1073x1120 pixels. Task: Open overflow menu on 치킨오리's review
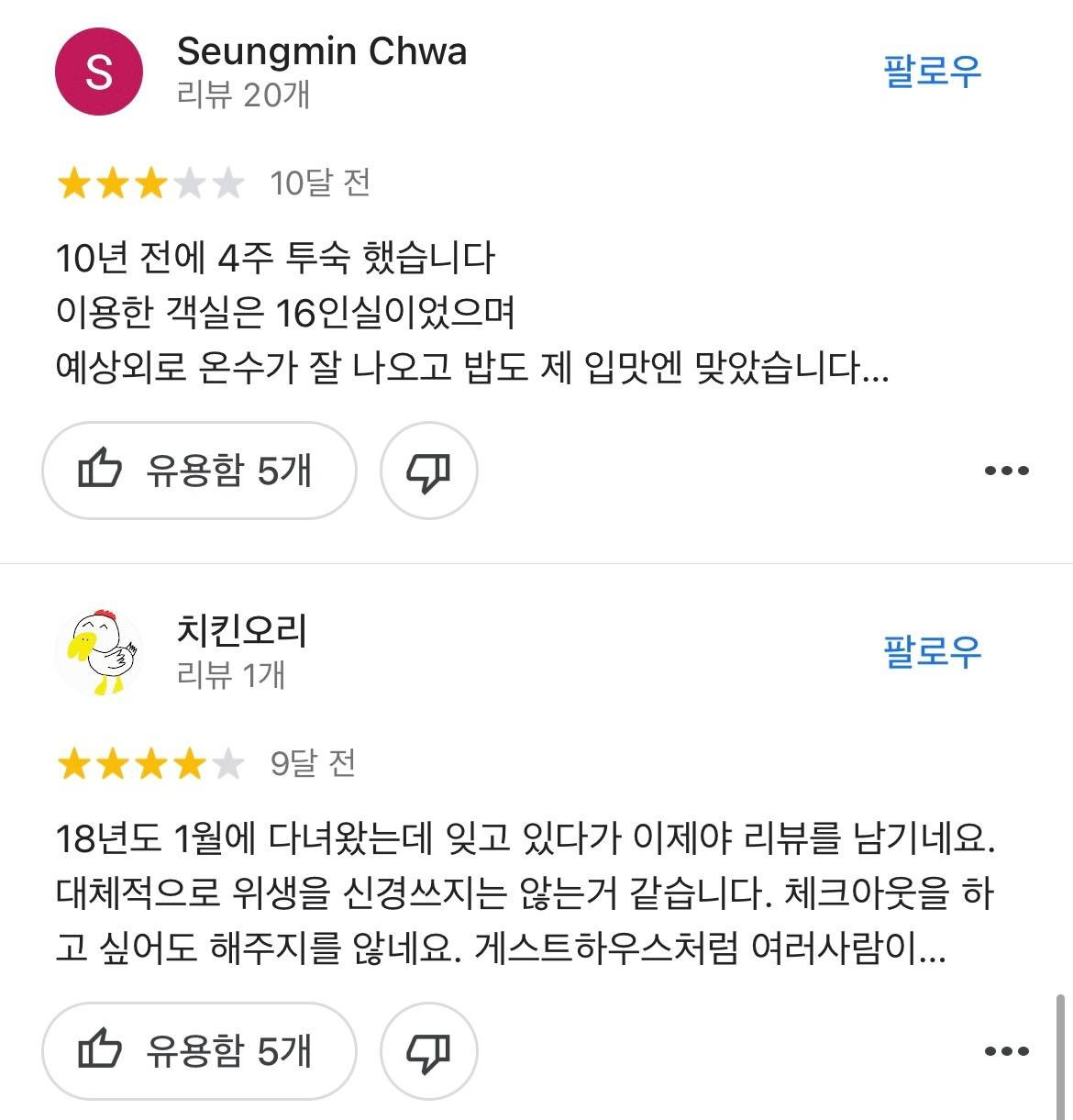[x=1006, y=1050]
